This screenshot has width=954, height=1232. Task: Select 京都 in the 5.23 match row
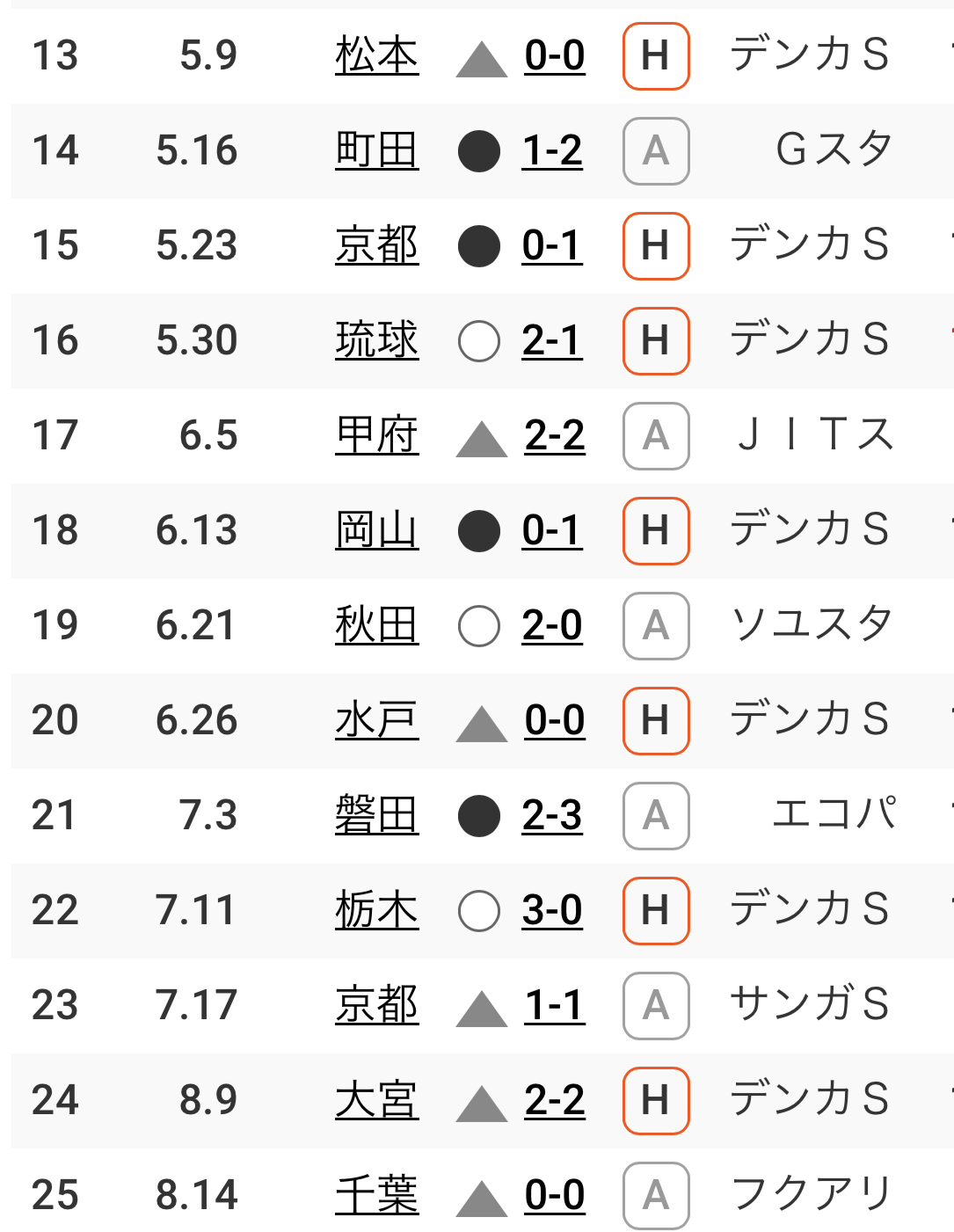[x=376, y=245]
